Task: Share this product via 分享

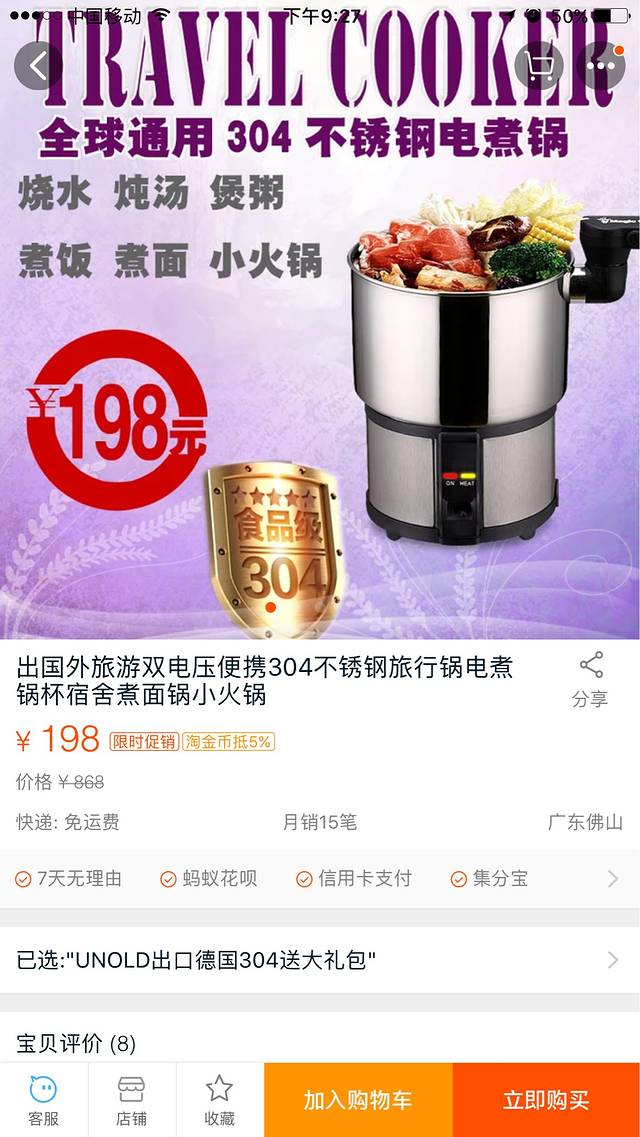Action: (590, 680)
